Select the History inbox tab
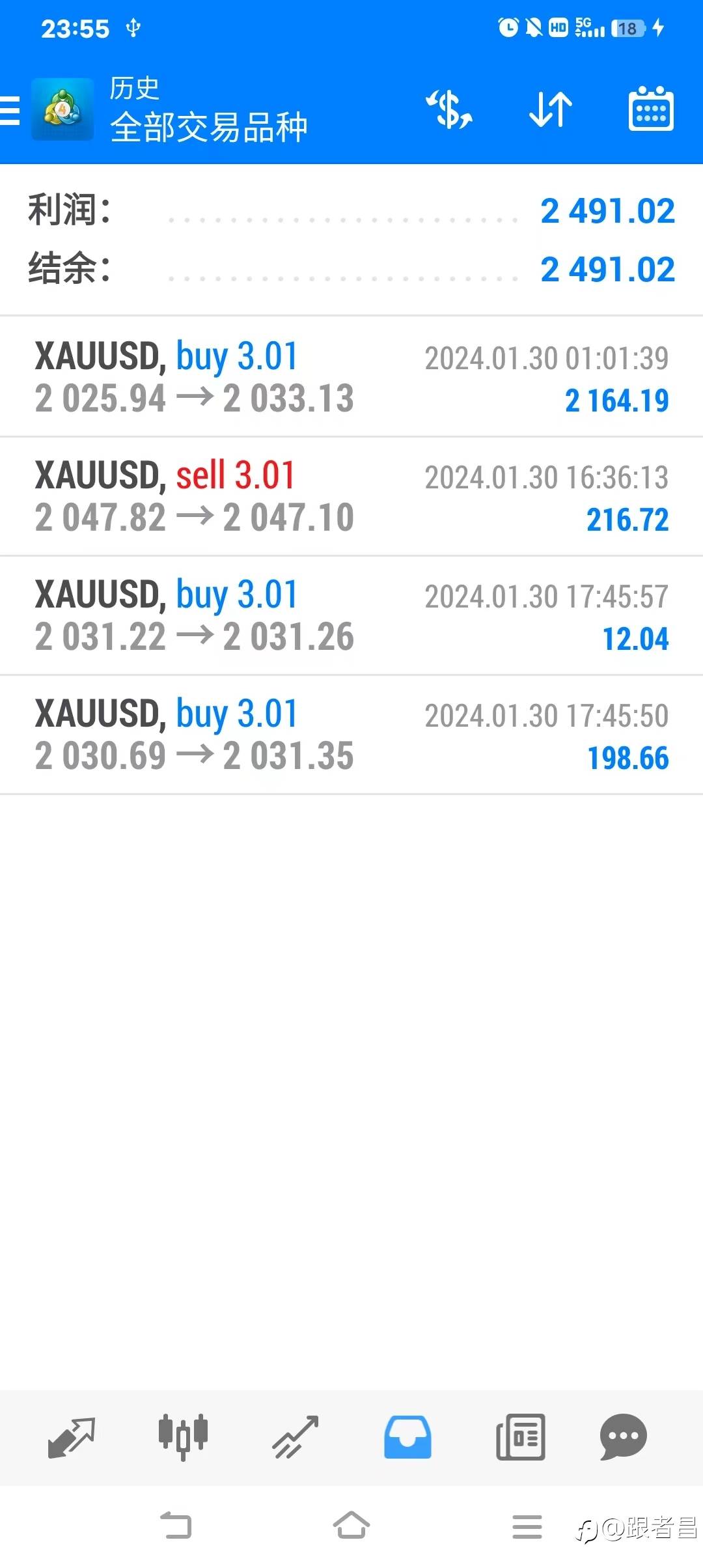This screenshot has height=1568, width=703. tap(407, 1436)
